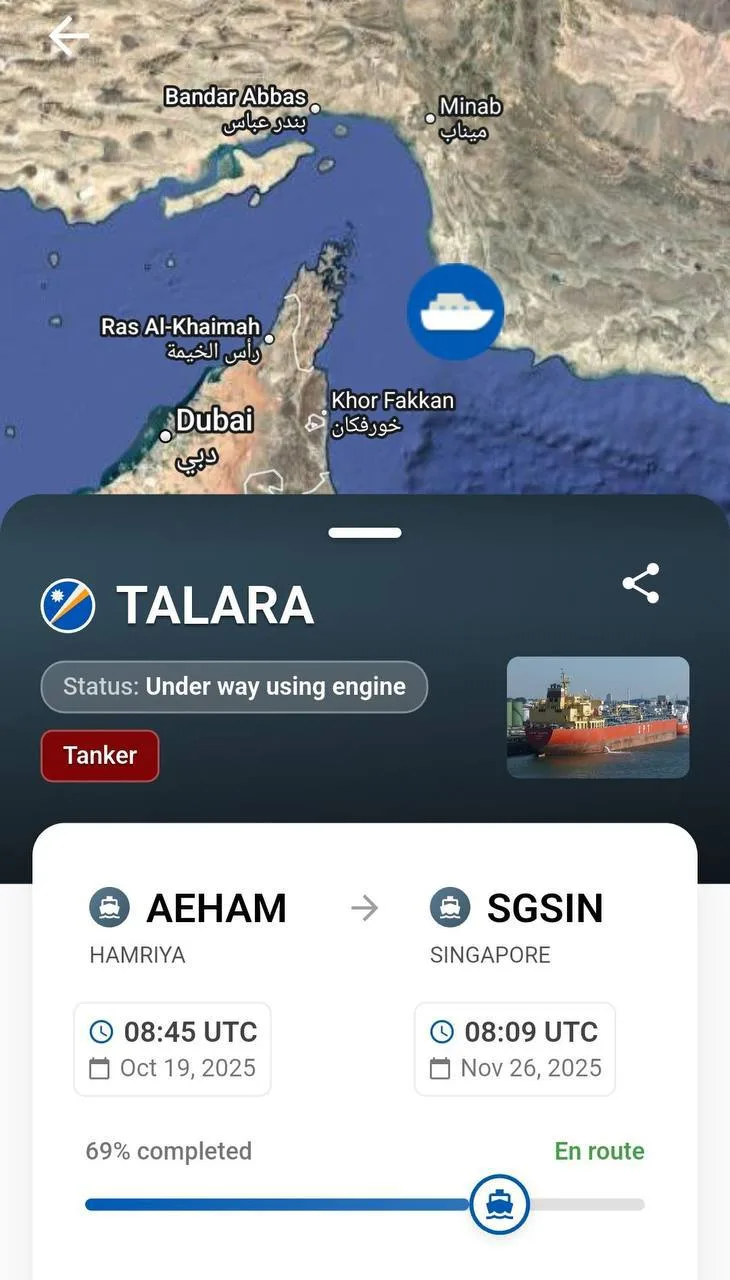Viewport: 730px width, 1280px height.
Task: Go back using the top-left arrow
Action: pos(68,37)
